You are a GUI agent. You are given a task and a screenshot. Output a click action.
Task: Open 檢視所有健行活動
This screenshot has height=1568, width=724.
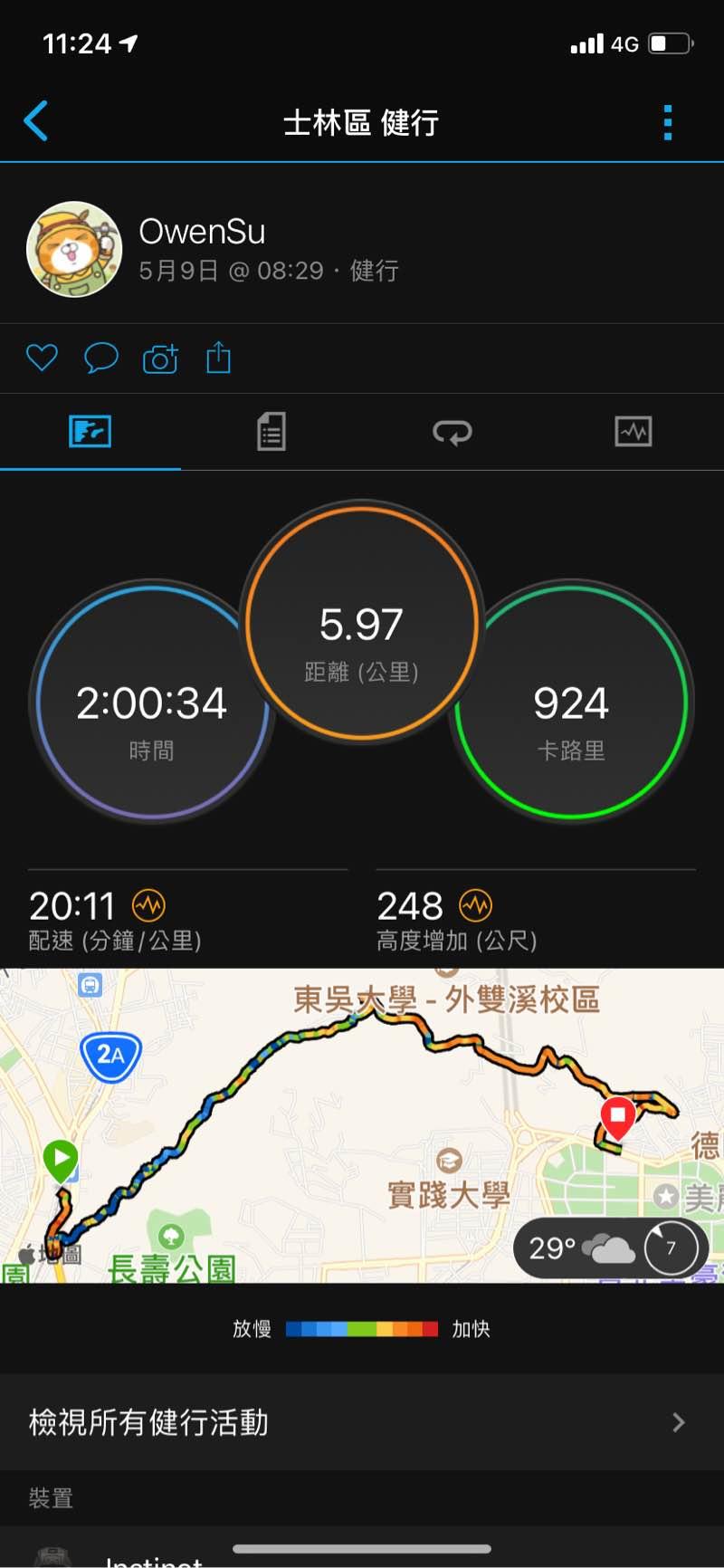tap(362, 1422)
